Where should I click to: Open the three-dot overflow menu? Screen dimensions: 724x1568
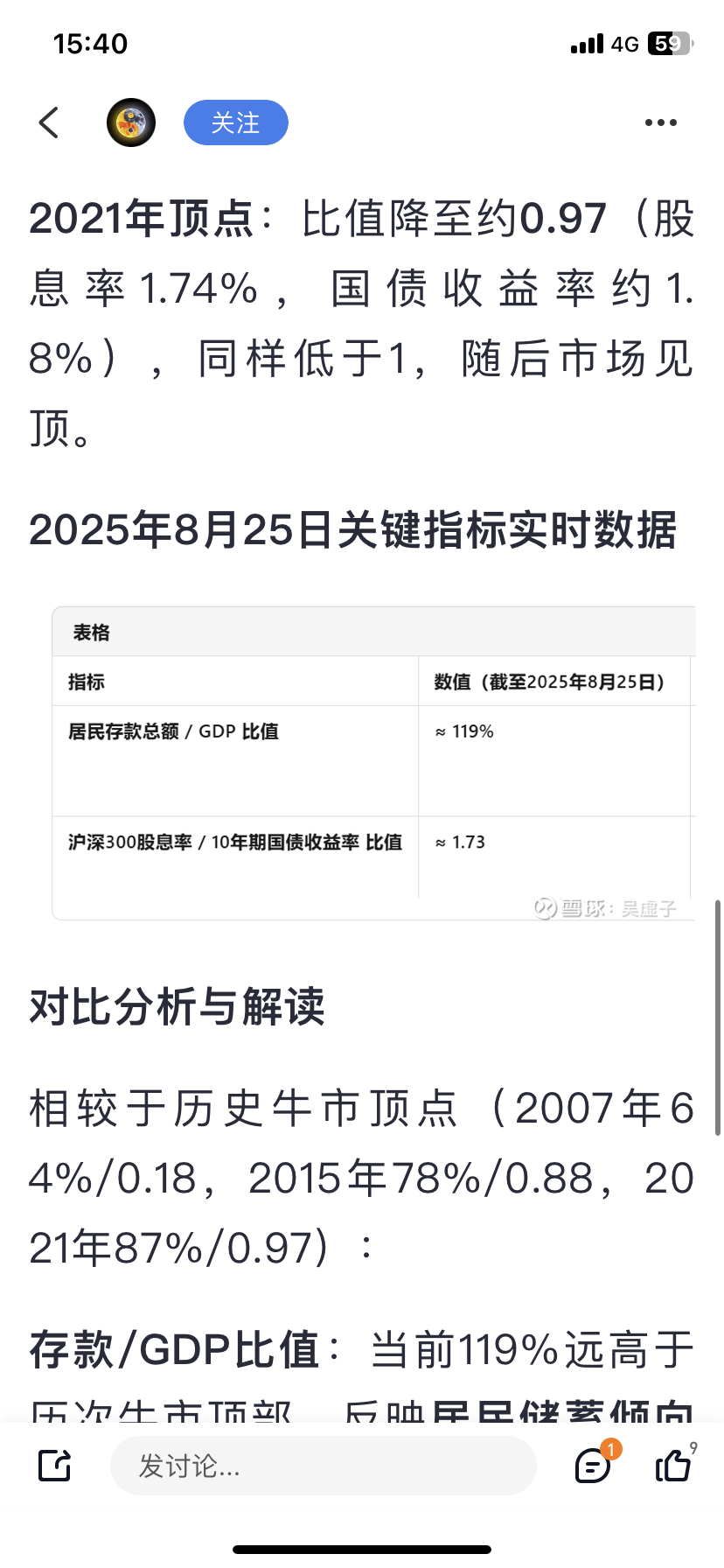point(660,122)
